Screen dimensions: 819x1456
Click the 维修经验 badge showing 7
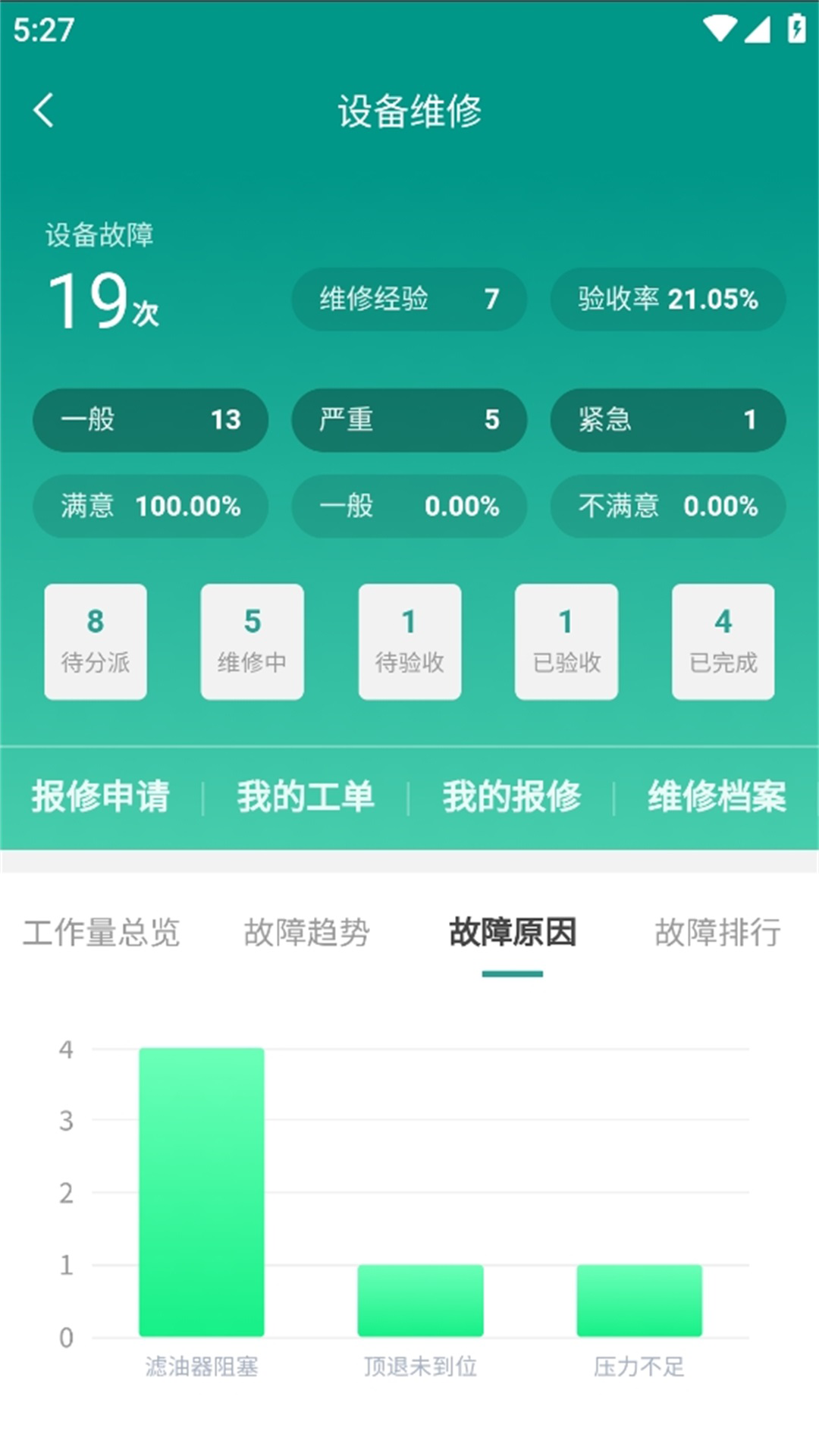tap(409, 300)
